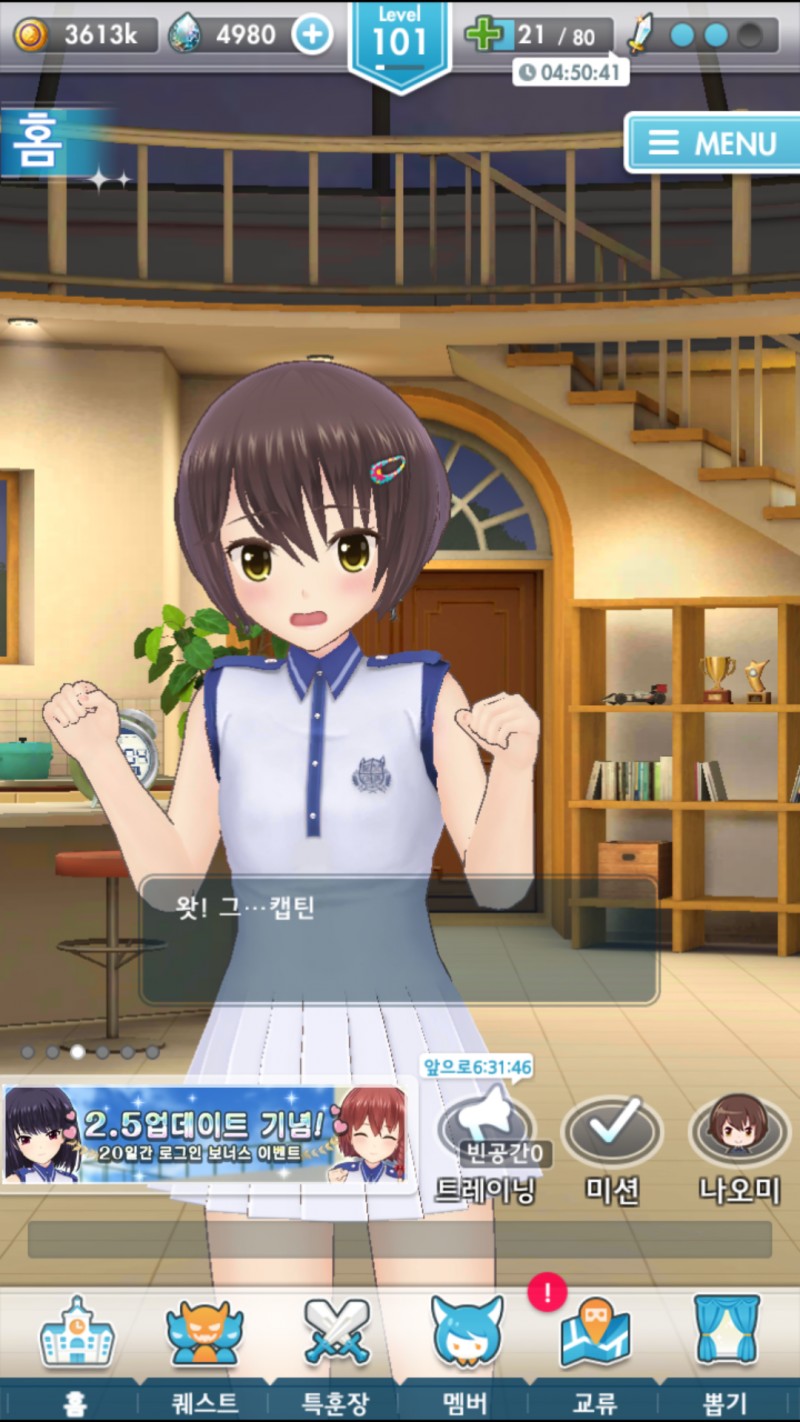Screen dimensions: 800x1422
Task: Switch to the 멤버 tab
Action: pos(466,1350)
